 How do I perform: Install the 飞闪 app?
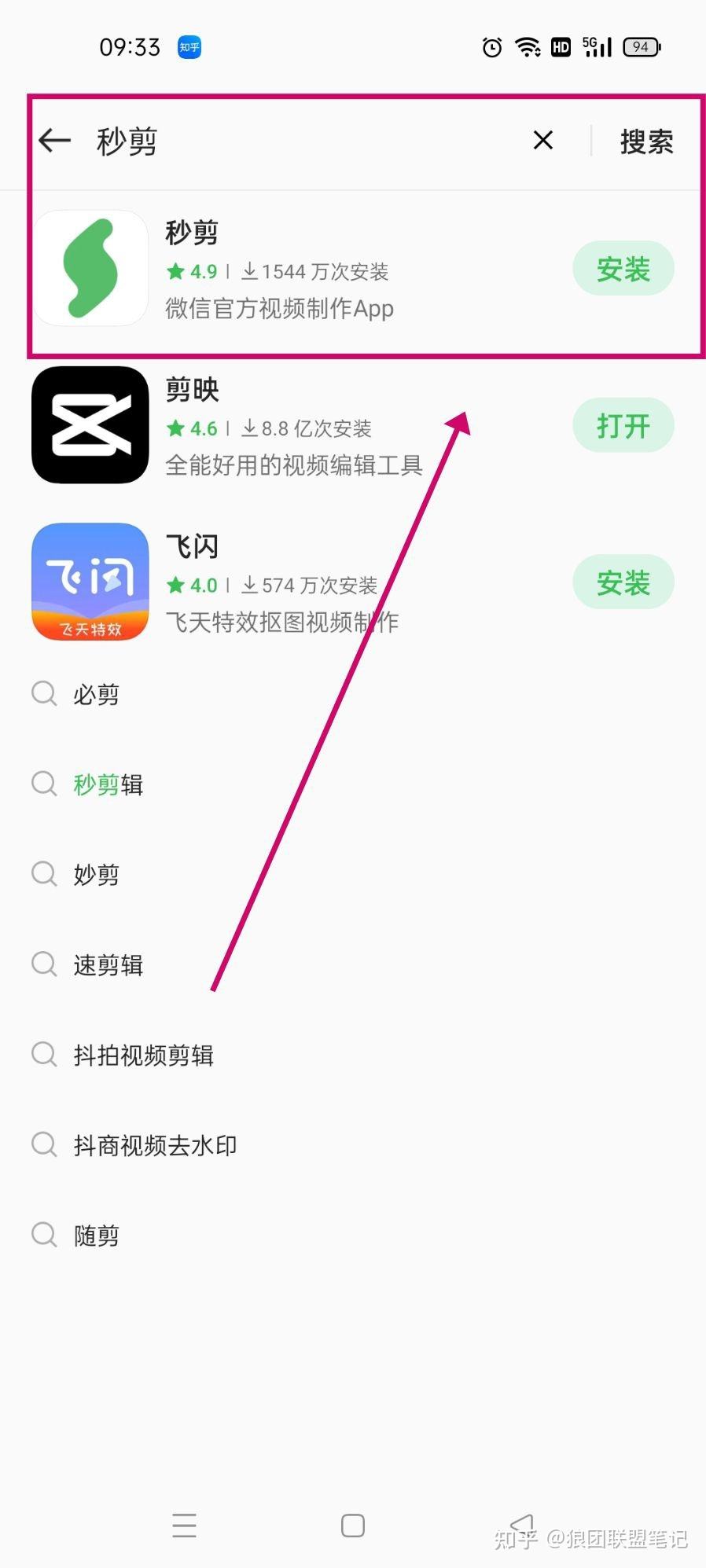tap(623, 583)
